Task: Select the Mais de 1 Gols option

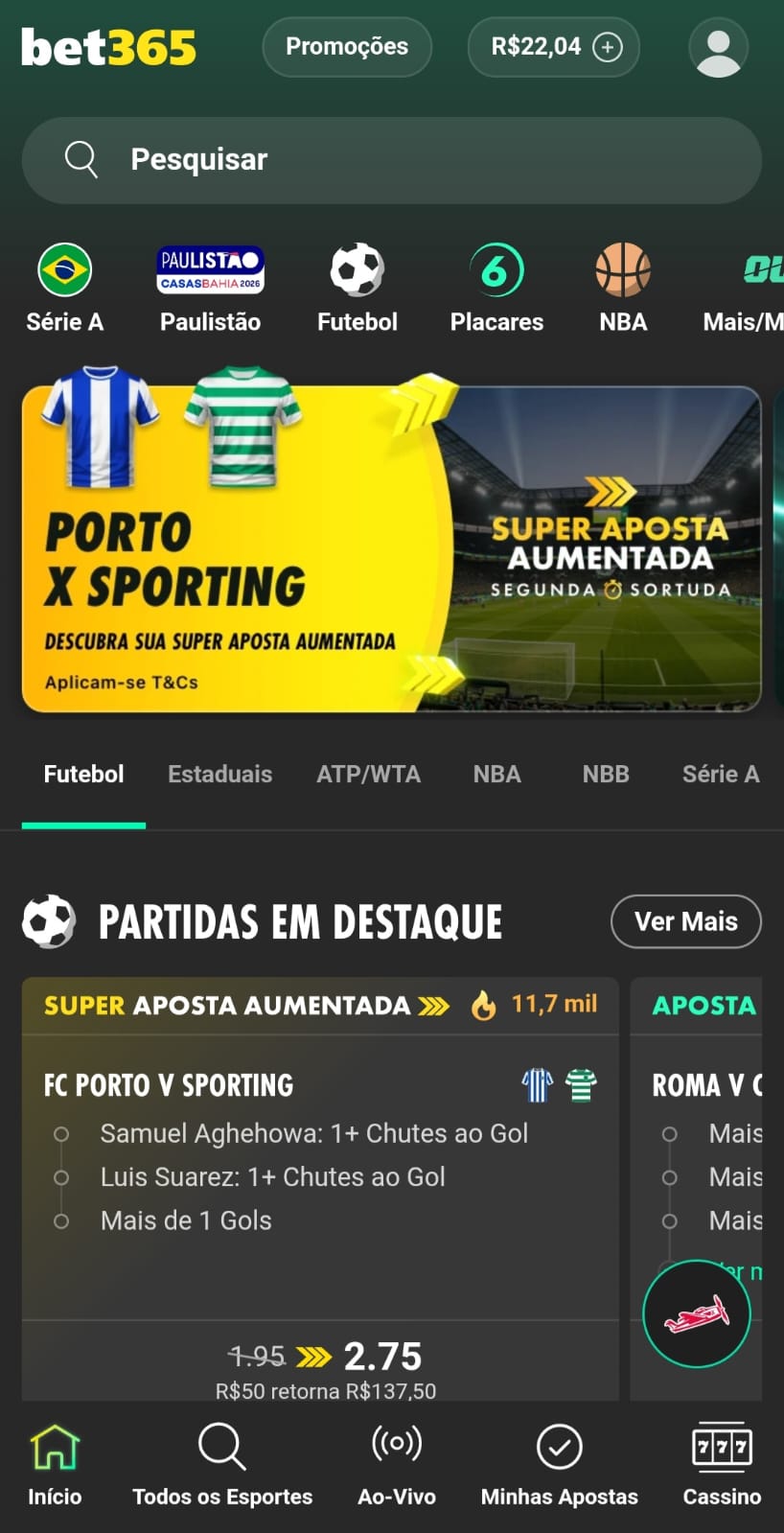Action: tap(186, 1220)
